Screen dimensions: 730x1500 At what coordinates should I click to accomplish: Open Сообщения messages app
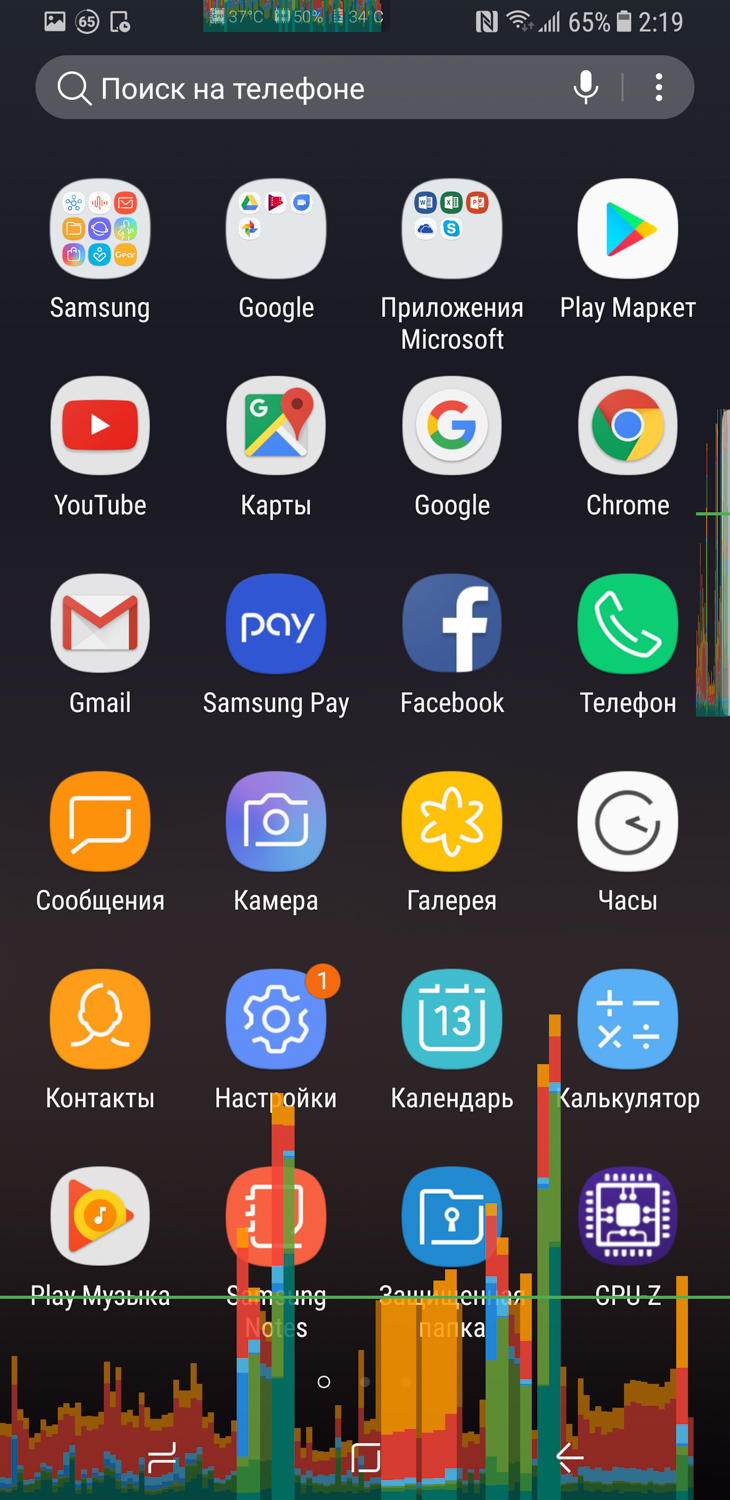click(100, 822)
